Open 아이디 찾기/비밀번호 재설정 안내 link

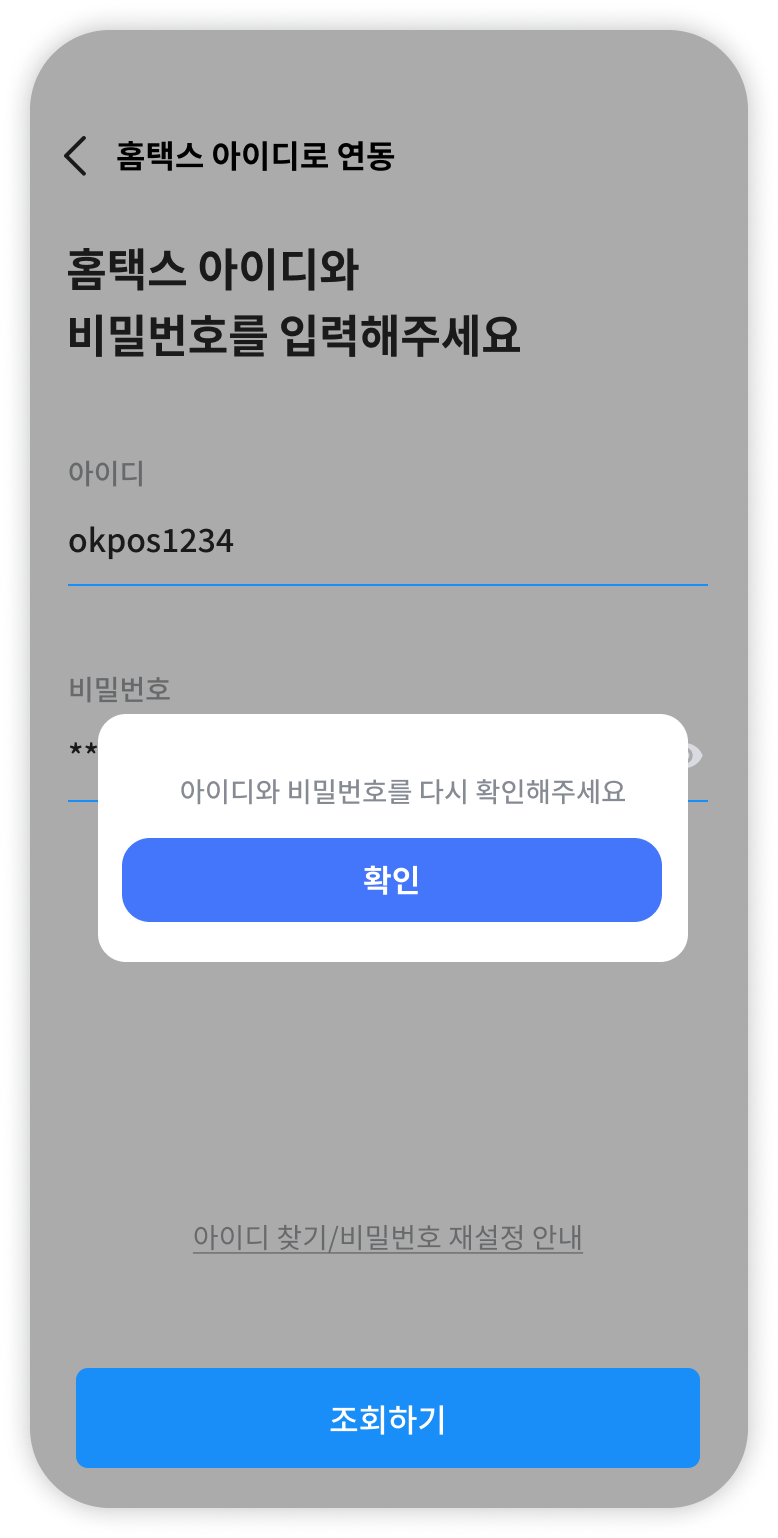(388, 1238)
